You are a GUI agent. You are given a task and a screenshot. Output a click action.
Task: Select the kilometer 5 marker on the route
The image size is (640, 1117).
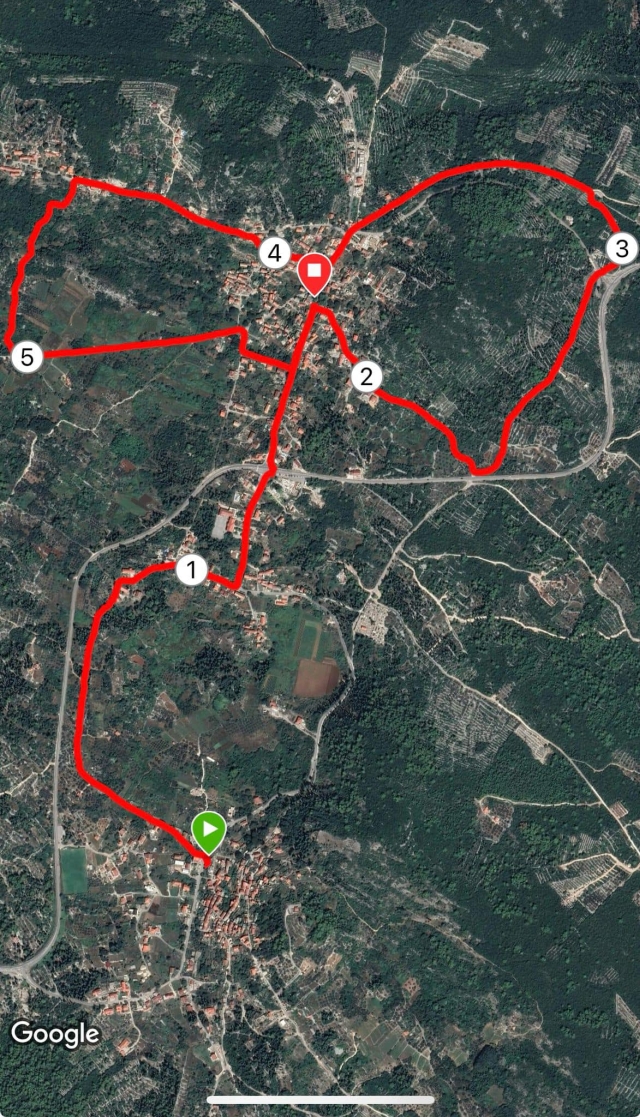click(27, 356)
